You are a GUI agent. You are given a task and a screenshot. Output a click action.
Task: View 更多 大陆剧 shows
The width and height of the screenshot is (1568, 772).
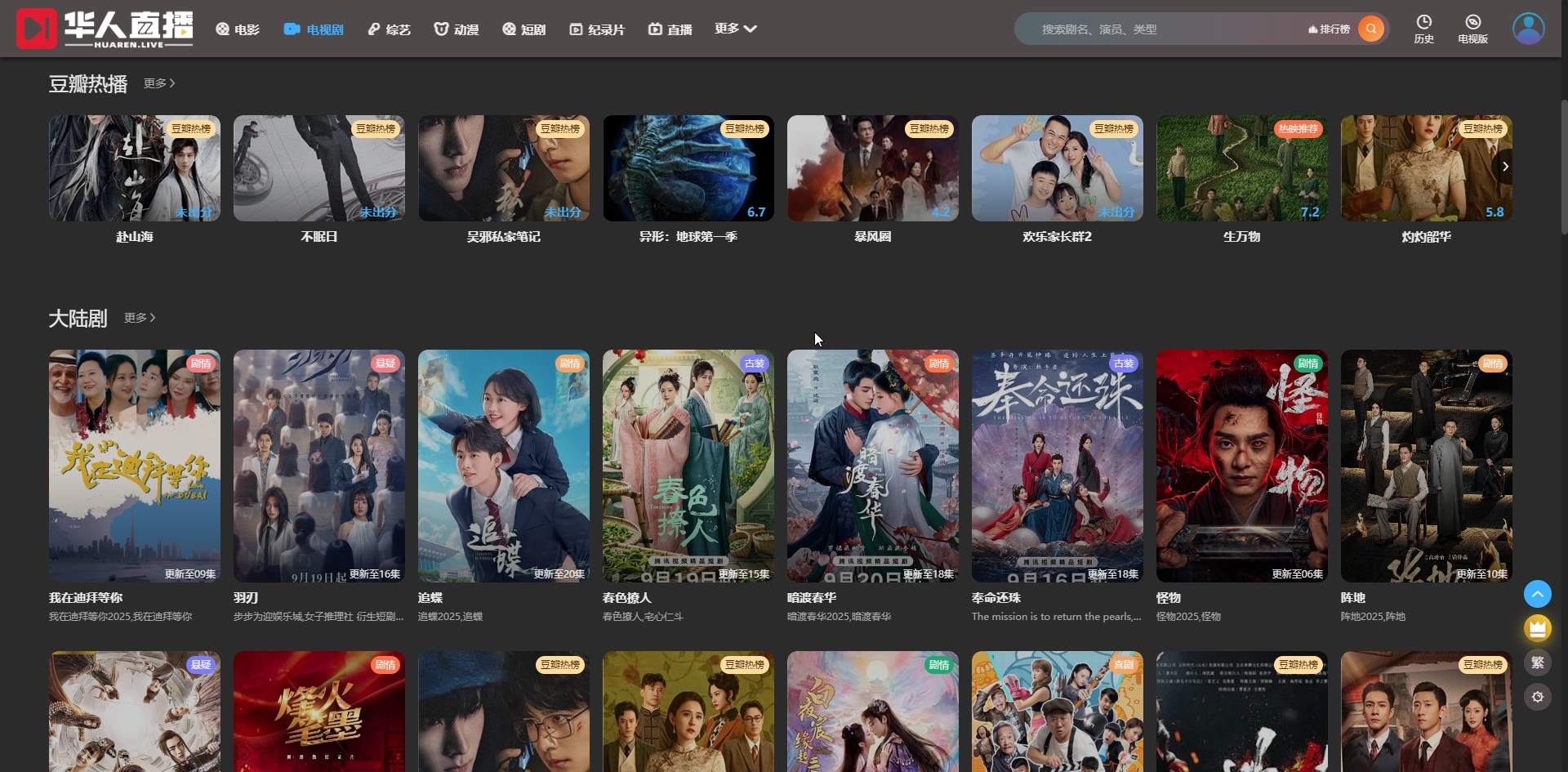click(x=140, y=318)
